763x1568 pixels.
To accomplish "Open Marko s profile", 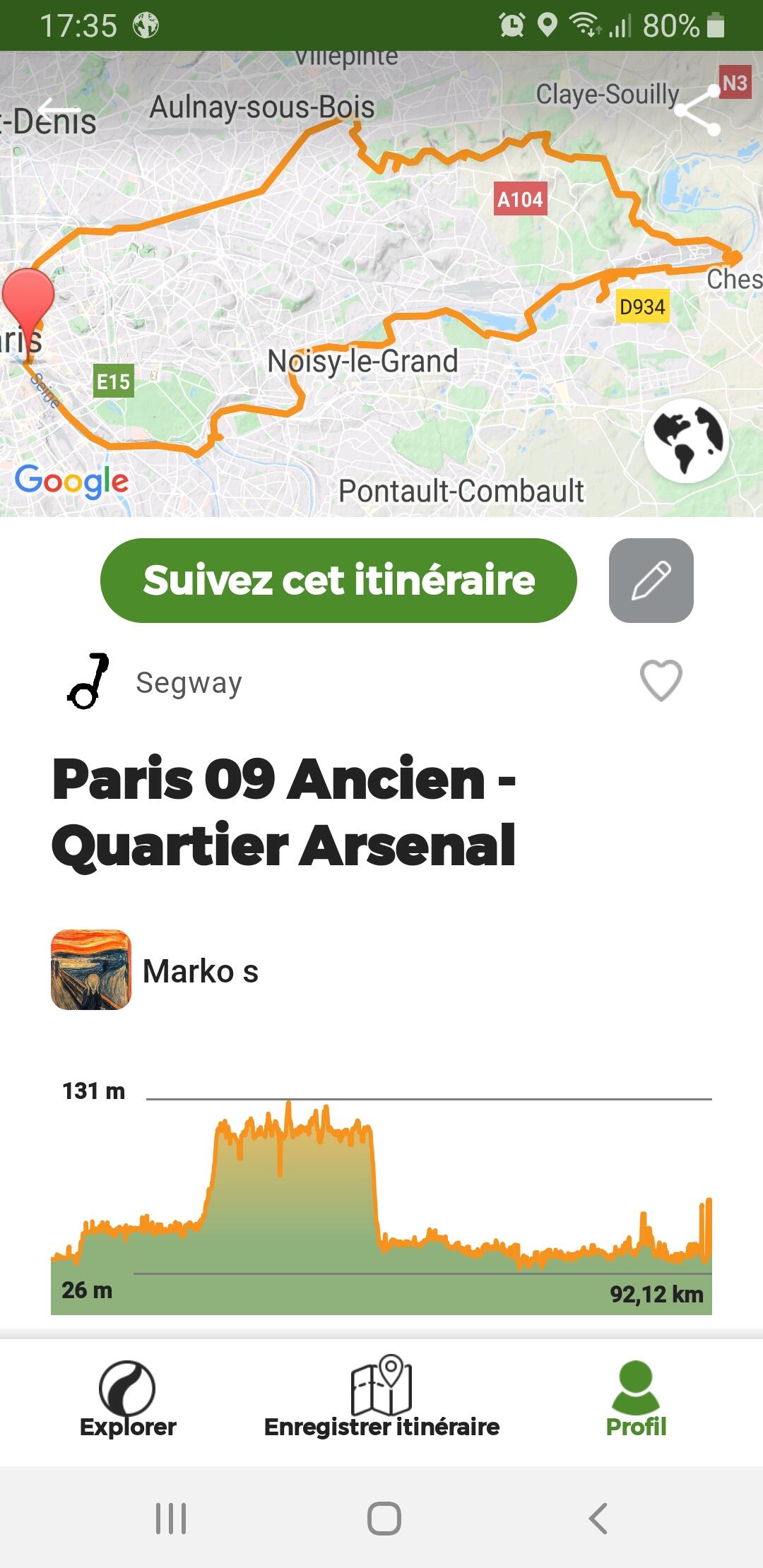I will tap(155, 970).
